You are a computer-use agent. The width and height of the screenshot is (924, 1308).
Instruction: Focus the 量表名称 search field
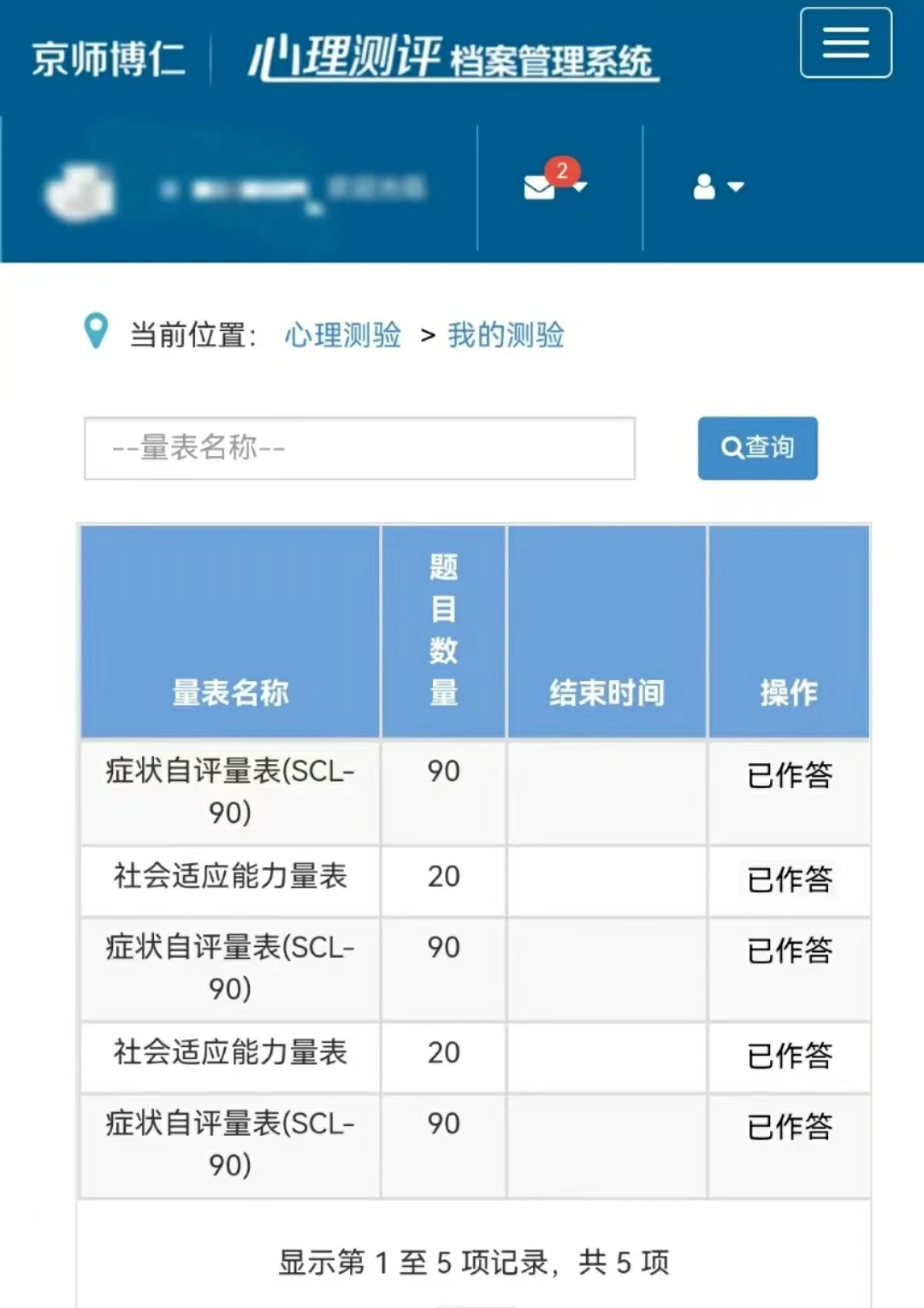[x=359, y=448]
